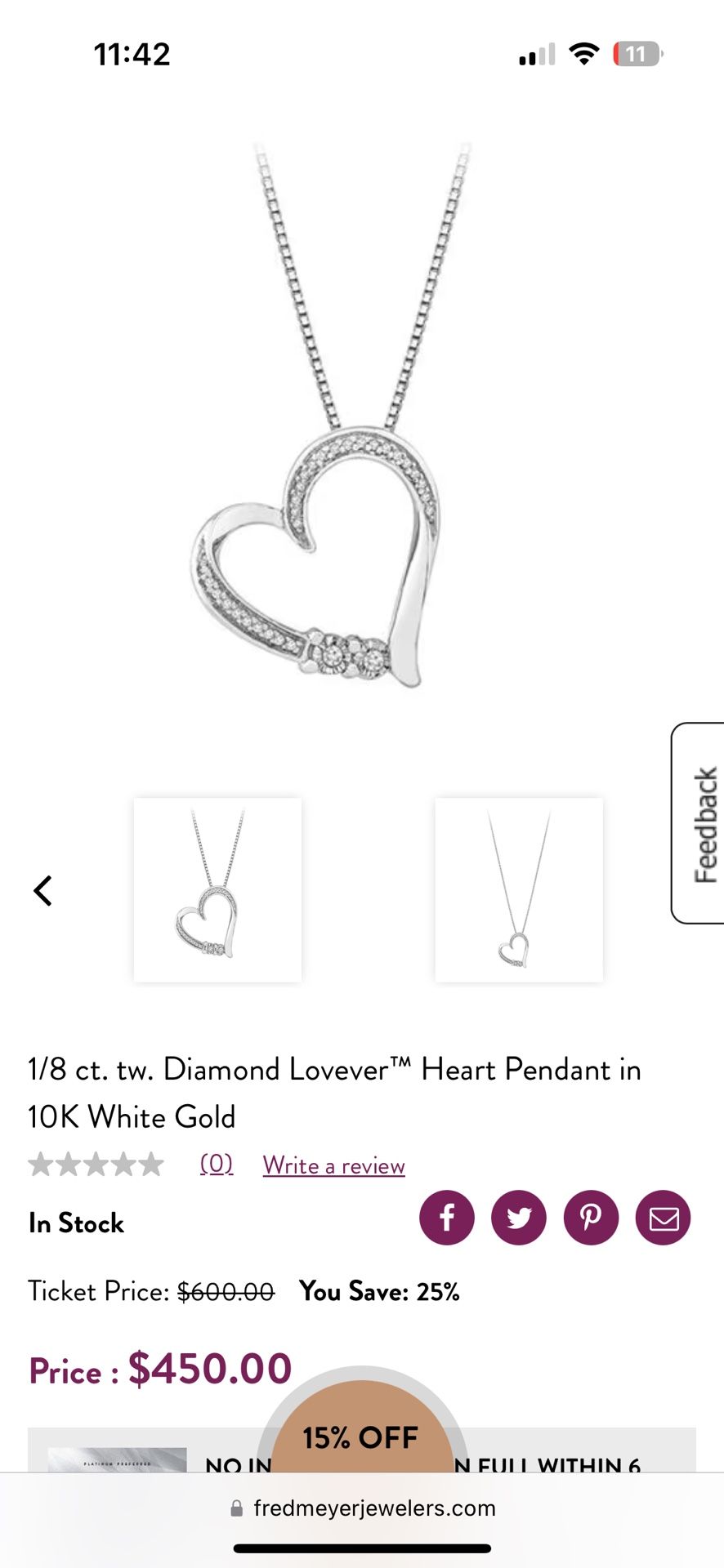View reviews via the (0) link
This screenshot has width=724, height=1568.
coord(215,1165)
